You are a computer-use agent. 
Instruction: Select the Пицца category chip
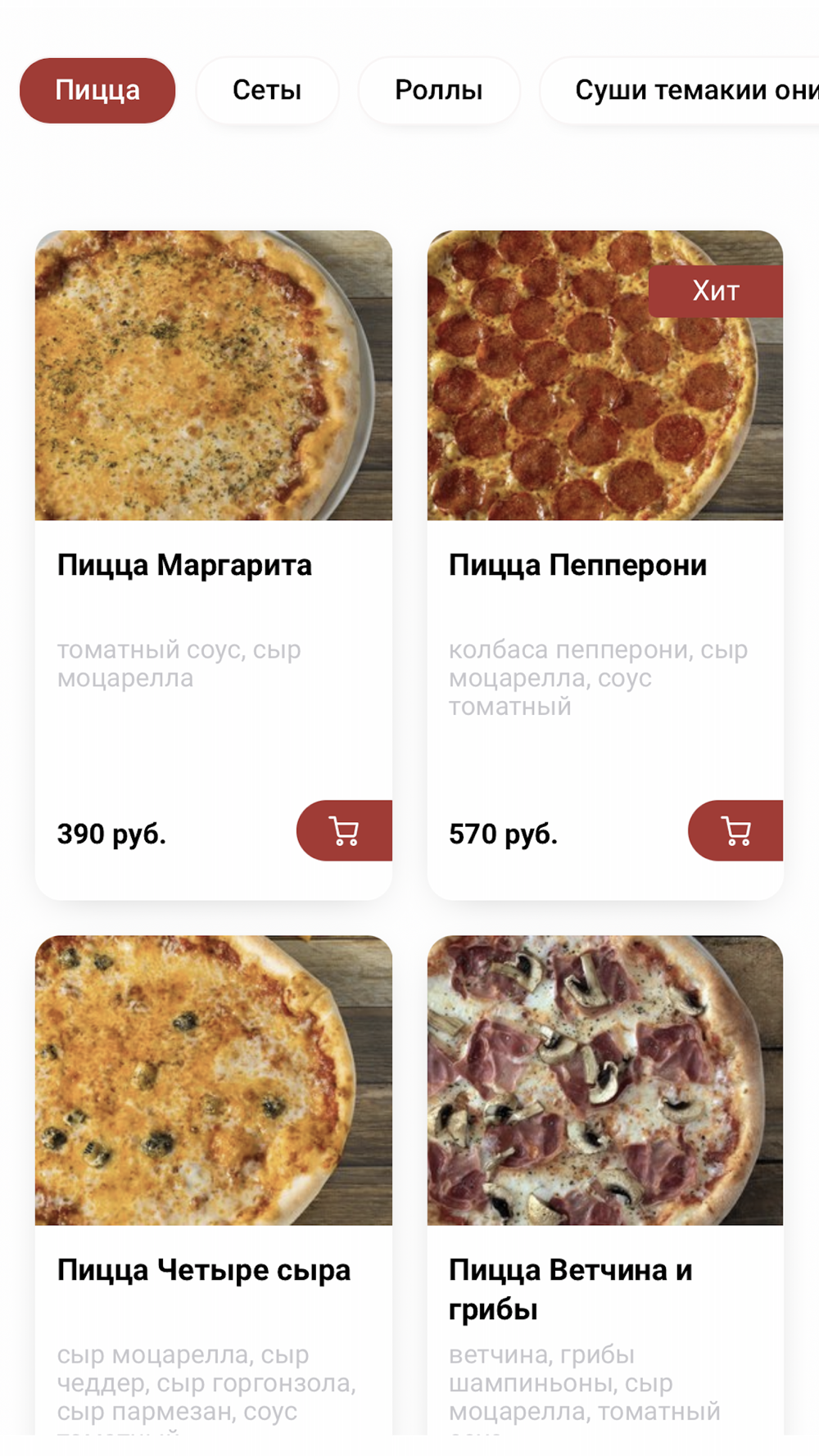click(x=97, y=90)
